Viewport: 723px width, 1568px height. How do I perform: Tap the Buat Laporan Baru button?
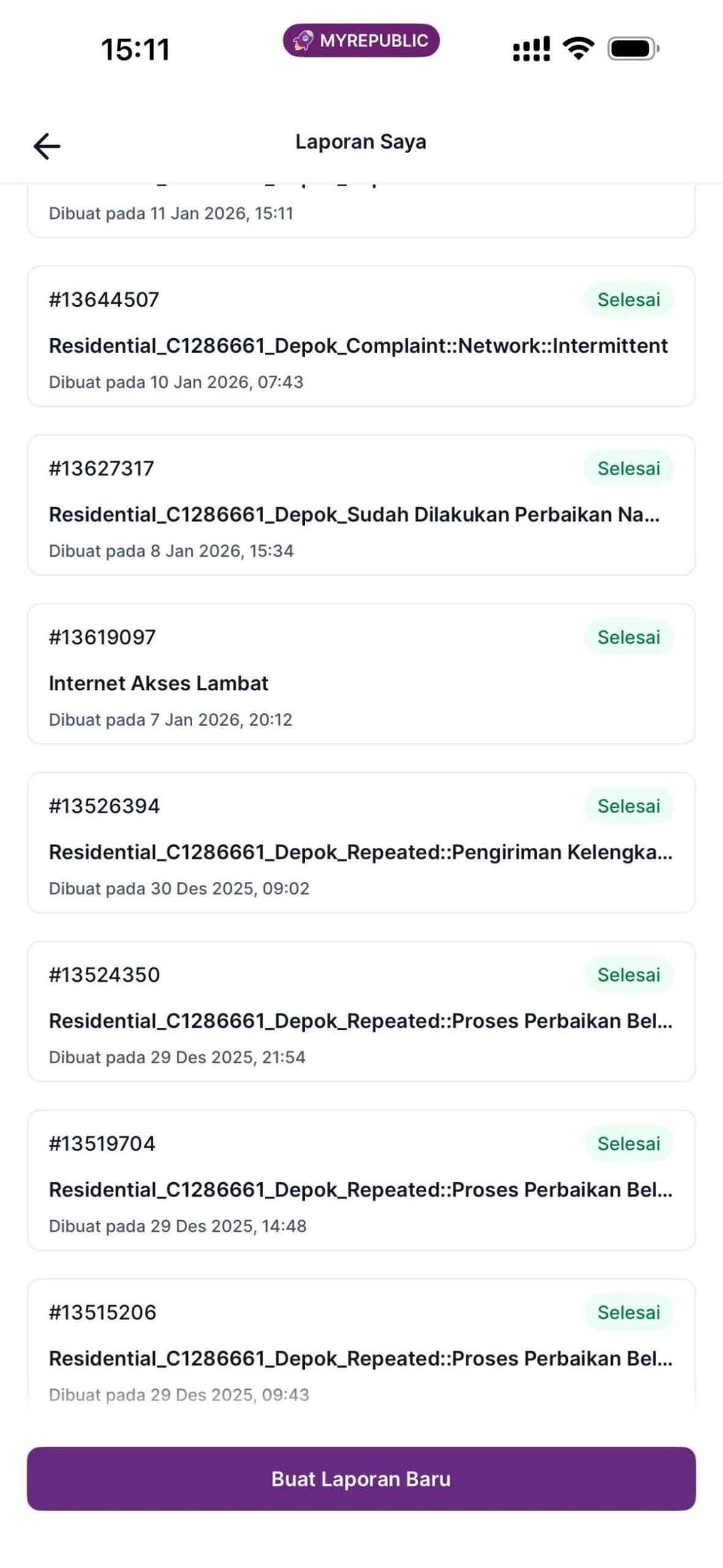pos(361,1479)
